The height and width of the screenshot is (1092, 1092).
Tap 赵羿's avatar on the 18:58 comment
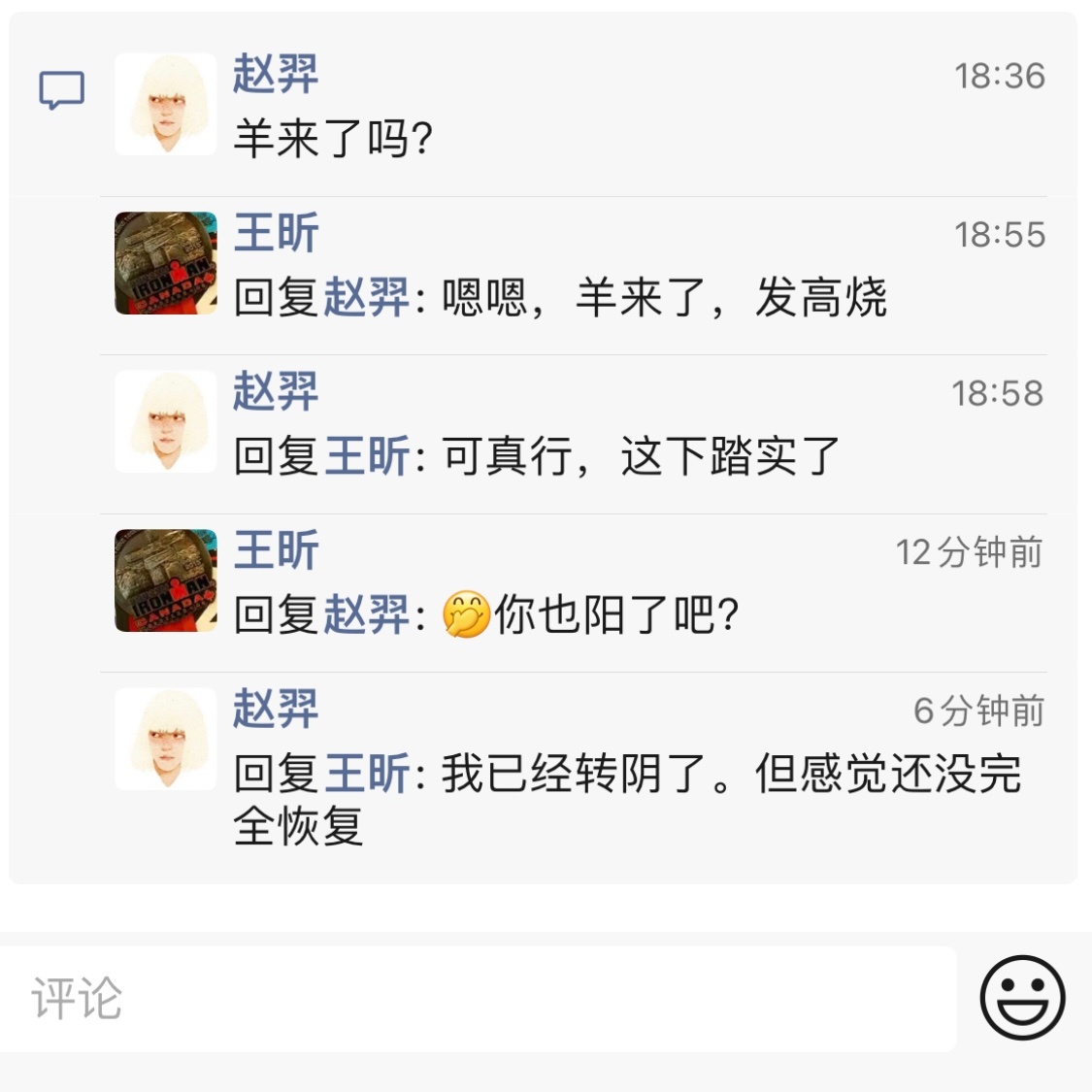[166, 422]
